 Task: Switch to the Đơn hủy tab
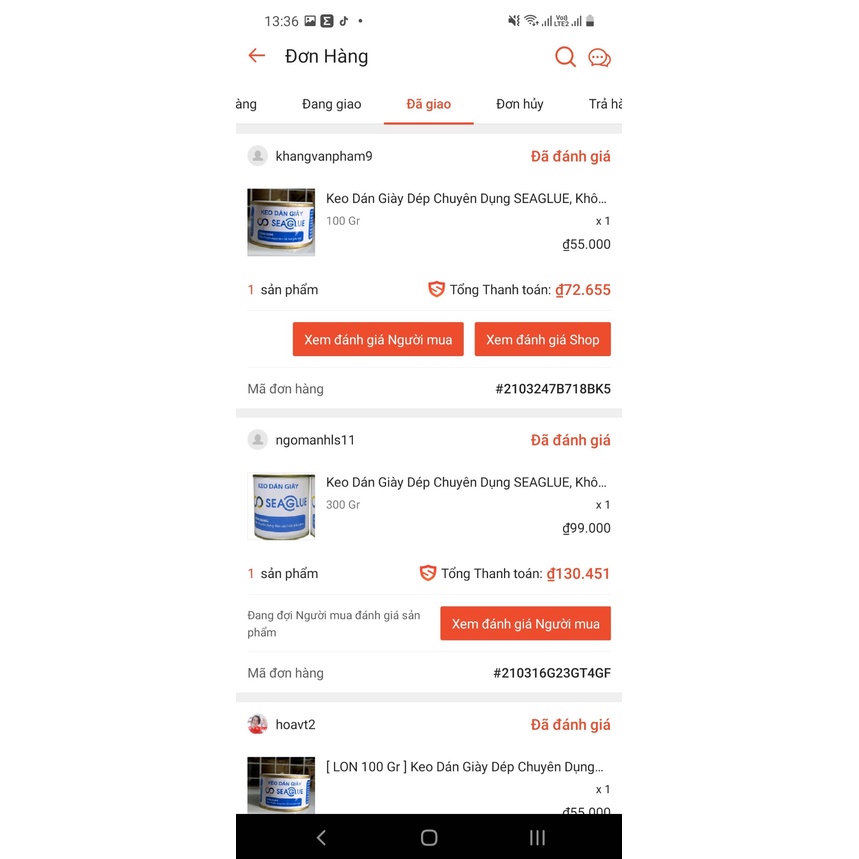pyautogui.click(x=519, y=104)
